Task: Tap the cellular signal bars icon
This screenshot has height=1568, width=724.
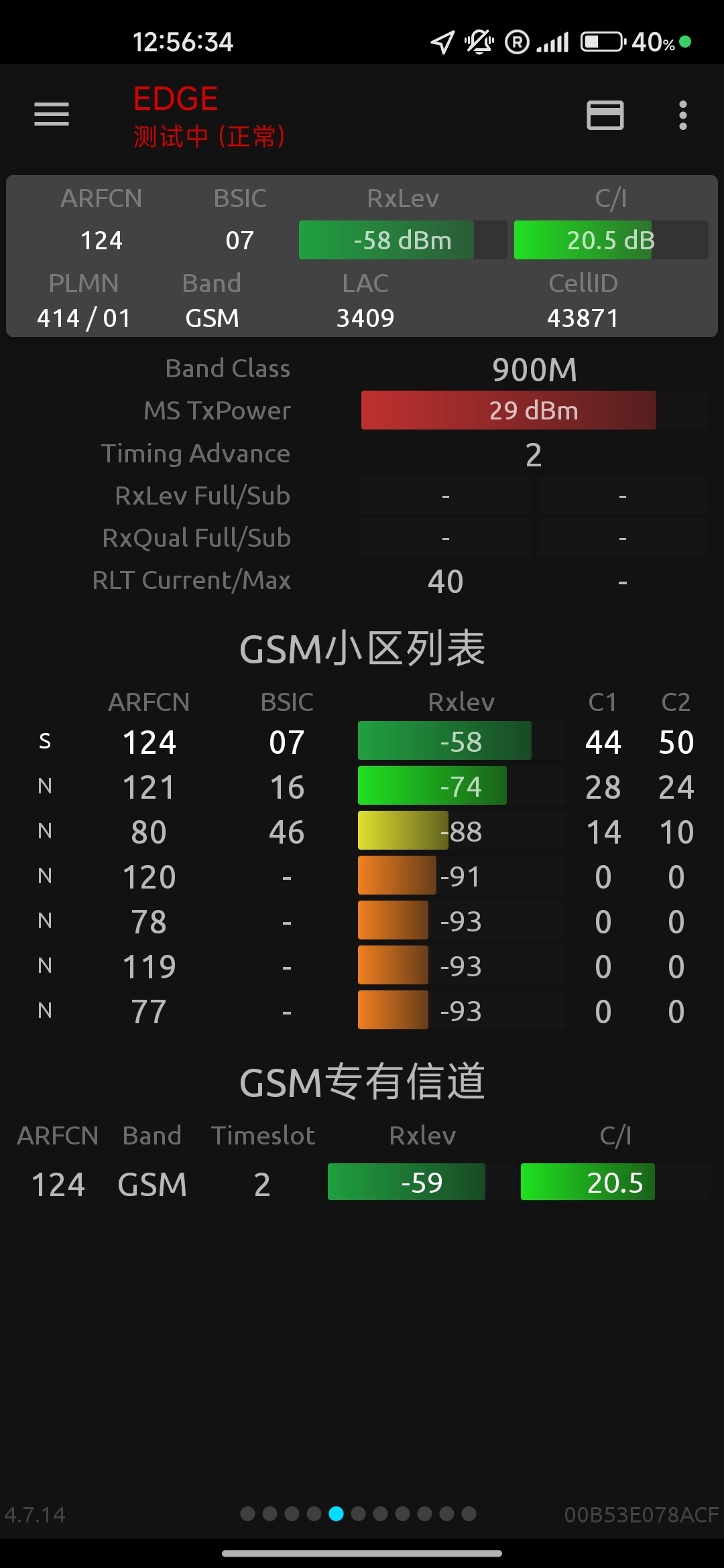Action: point(556,42)
